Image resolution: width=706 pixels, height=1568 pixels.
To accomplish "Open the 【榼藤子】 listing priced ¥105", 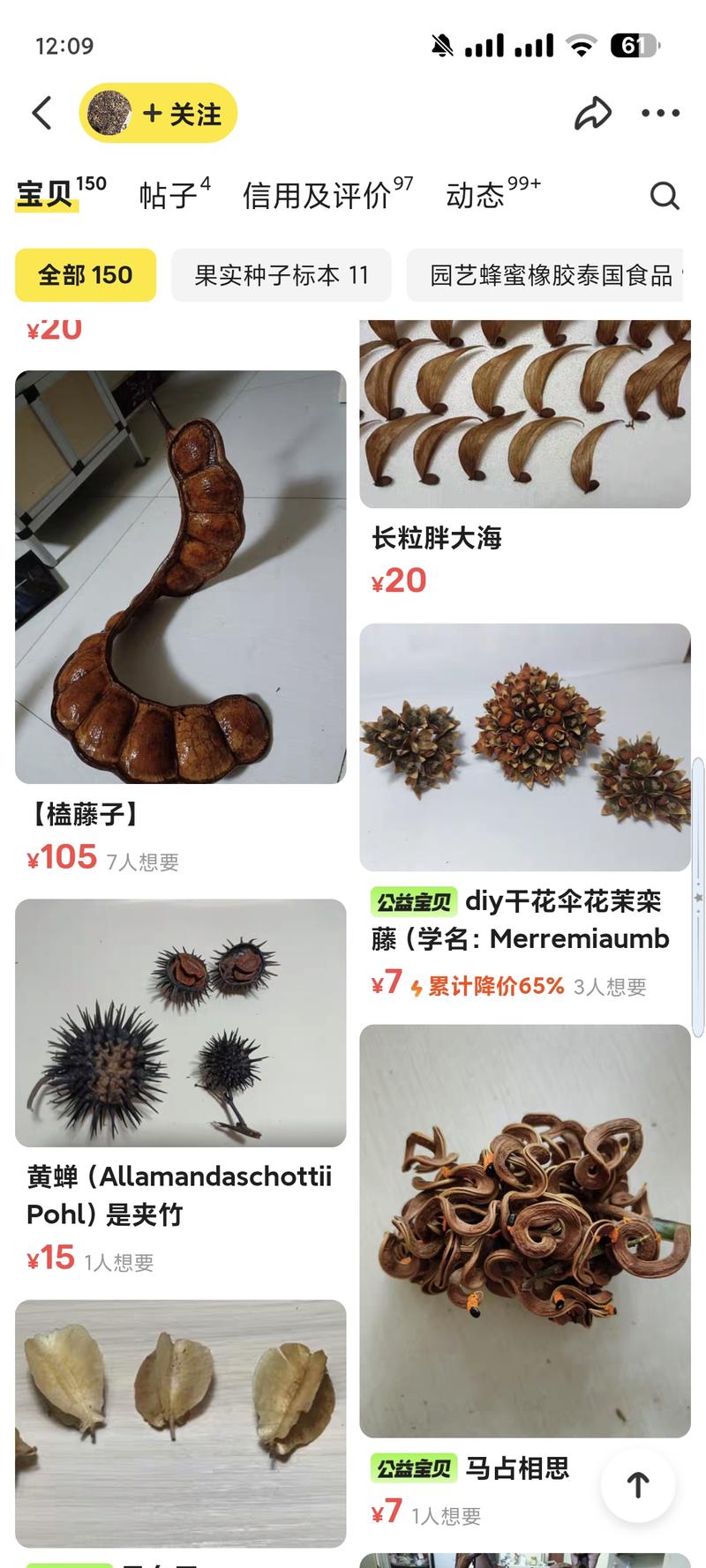I will [180, 578].
